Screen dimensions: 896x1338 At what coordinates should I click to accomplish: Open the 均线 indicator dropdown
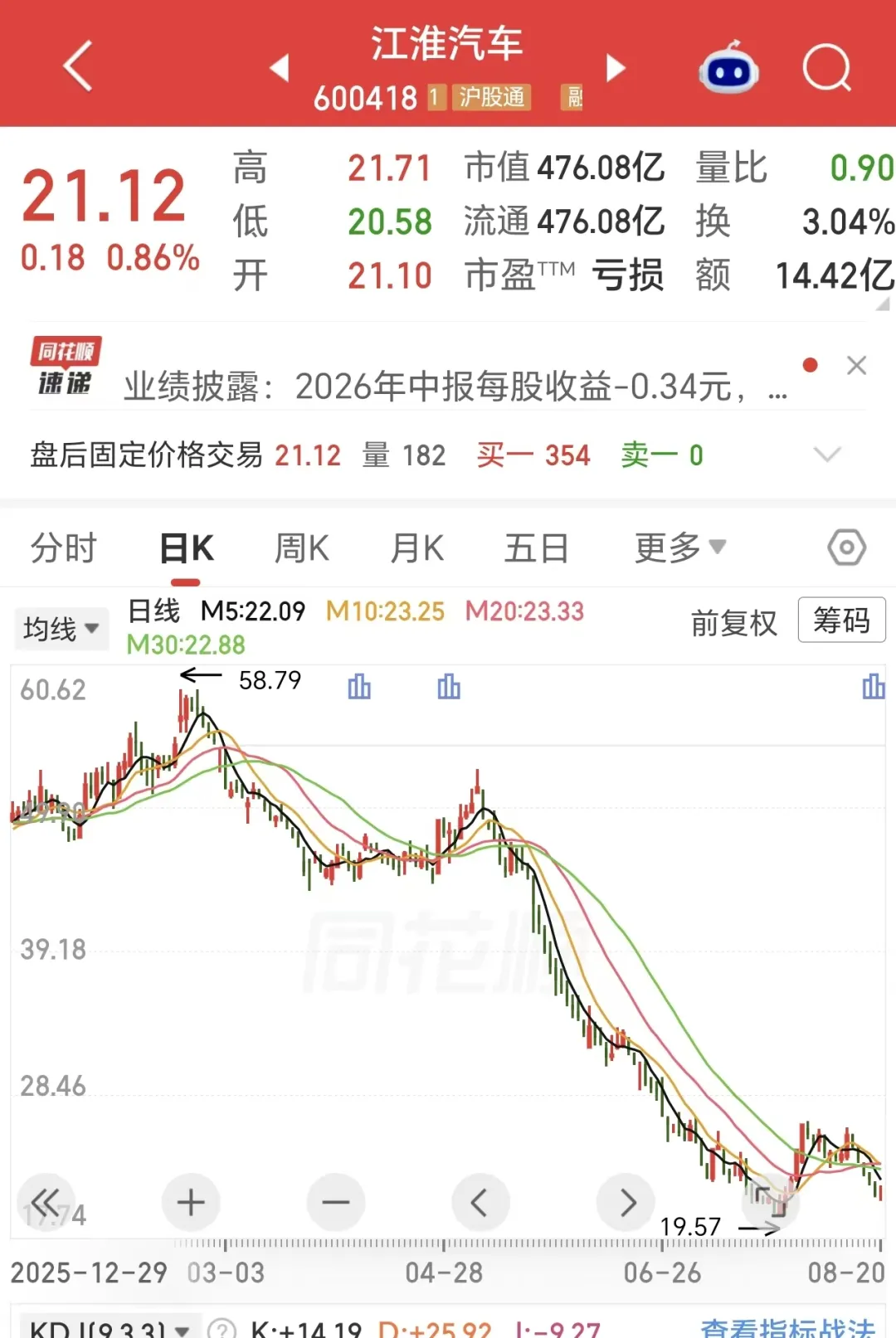point(61,629)
